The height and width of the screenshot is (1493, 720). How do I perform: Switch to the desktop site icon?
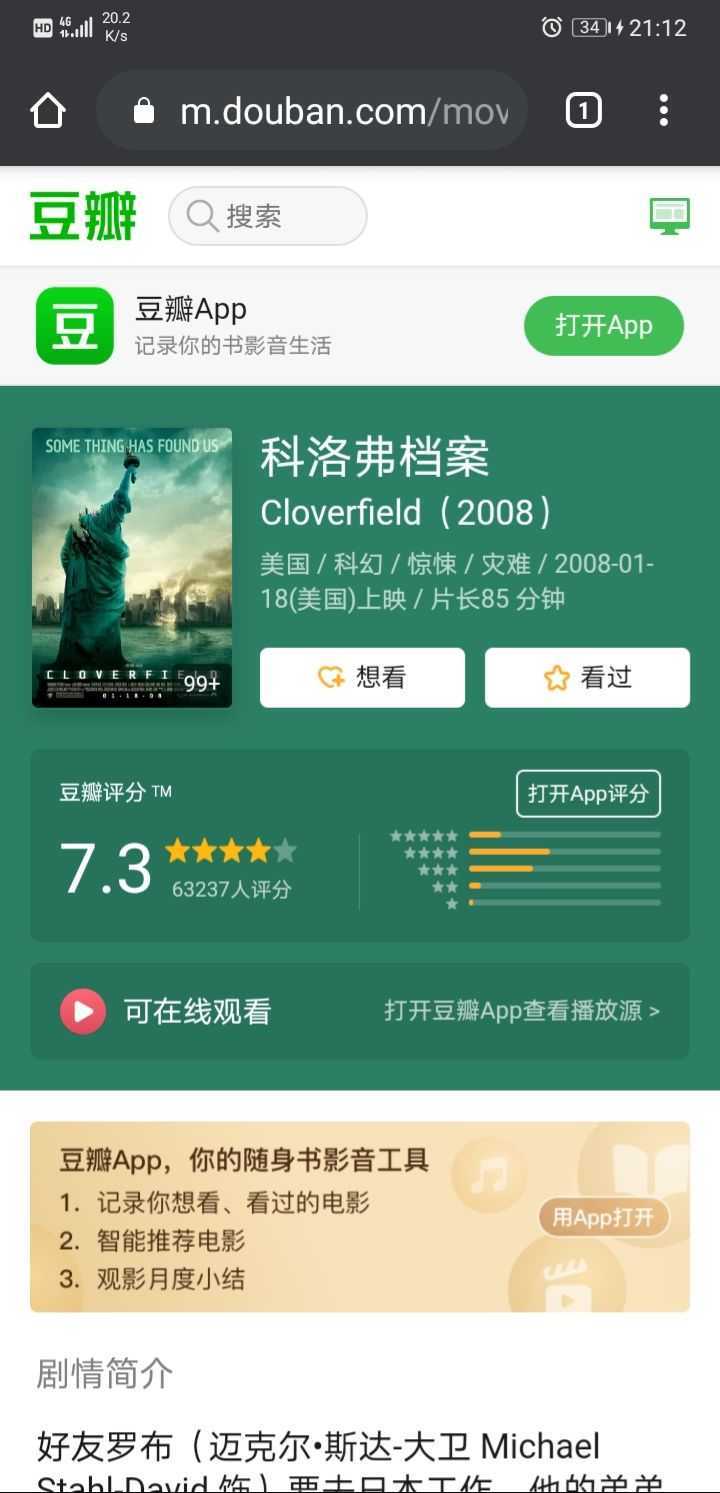point(669,215)
